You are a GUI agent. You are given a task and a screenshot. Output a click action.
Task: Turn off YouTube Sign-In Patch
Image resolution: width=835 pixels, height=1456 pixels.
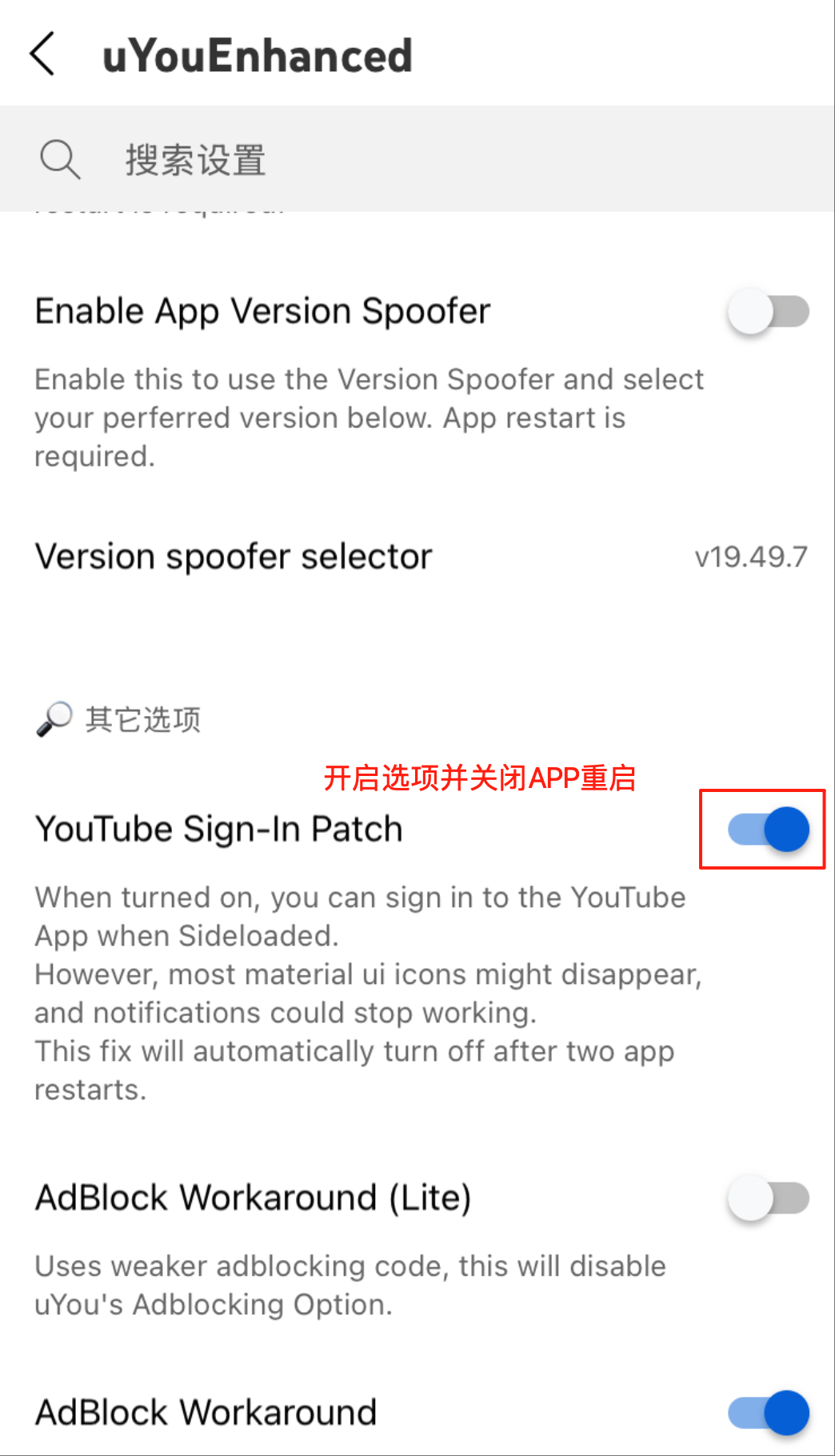[x=768, y=829]
